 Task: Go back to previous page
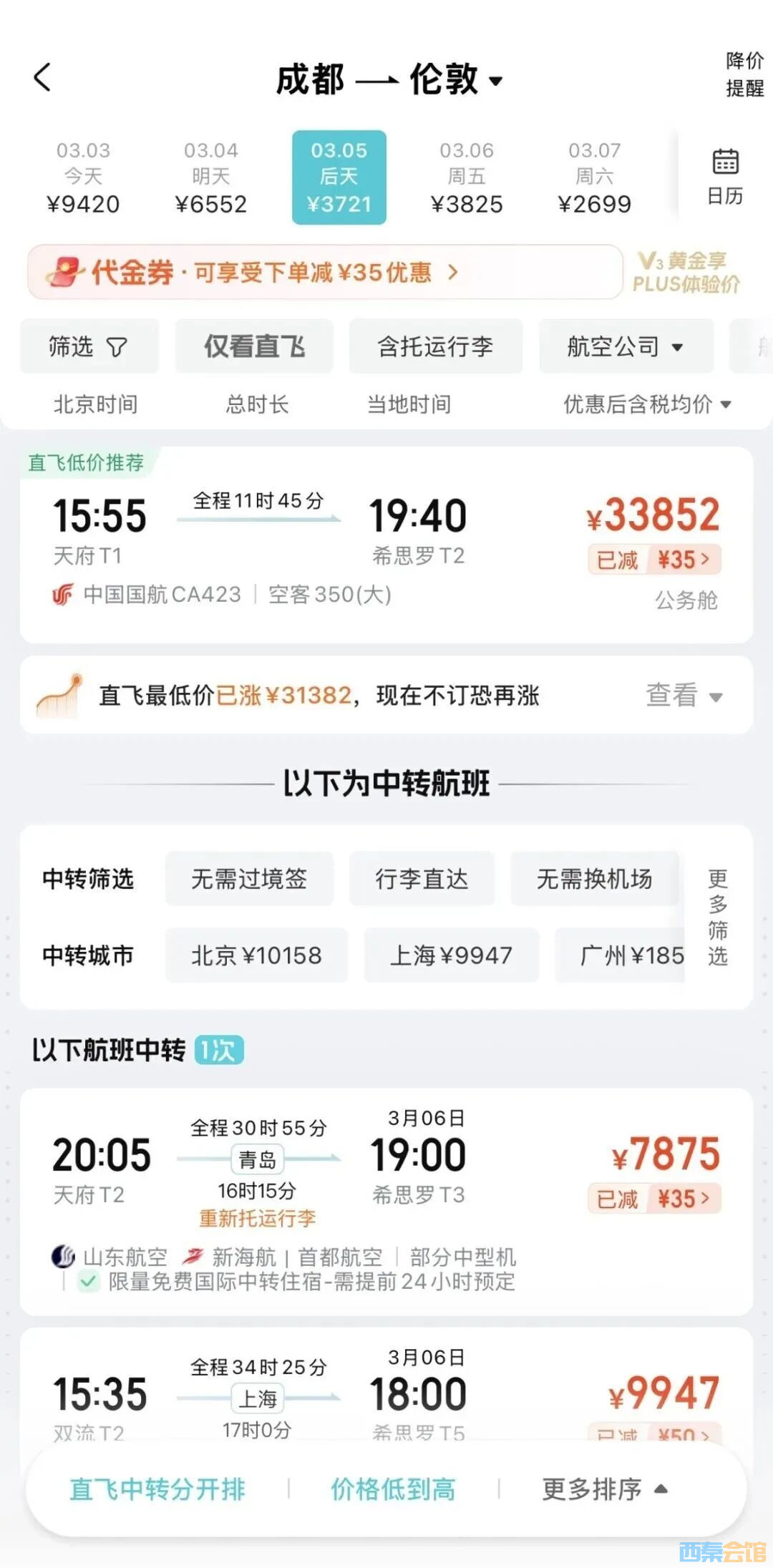point(43,77)
